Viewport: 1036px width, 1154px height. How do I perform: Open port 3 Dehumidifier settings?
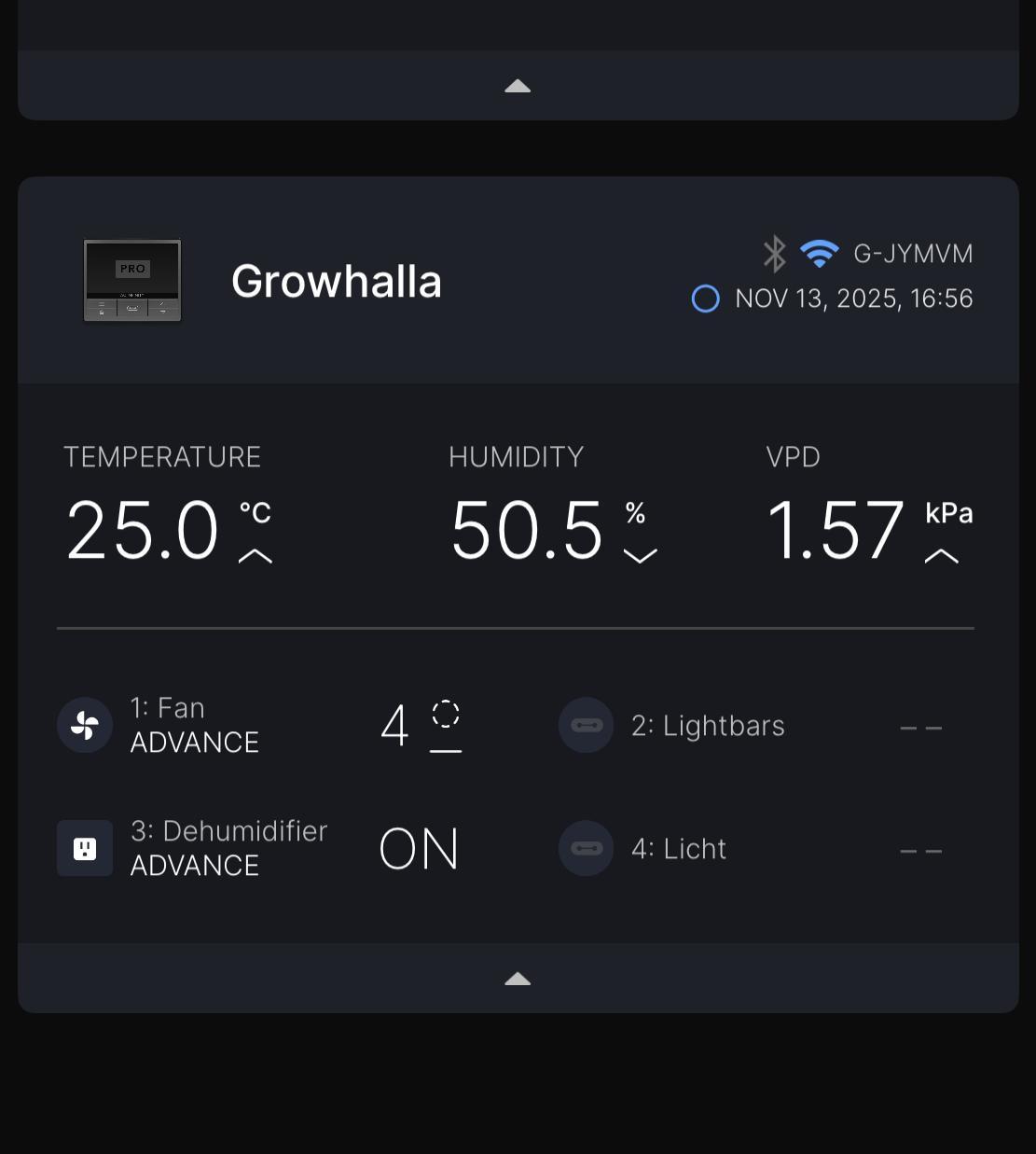[x=228, y=848]
